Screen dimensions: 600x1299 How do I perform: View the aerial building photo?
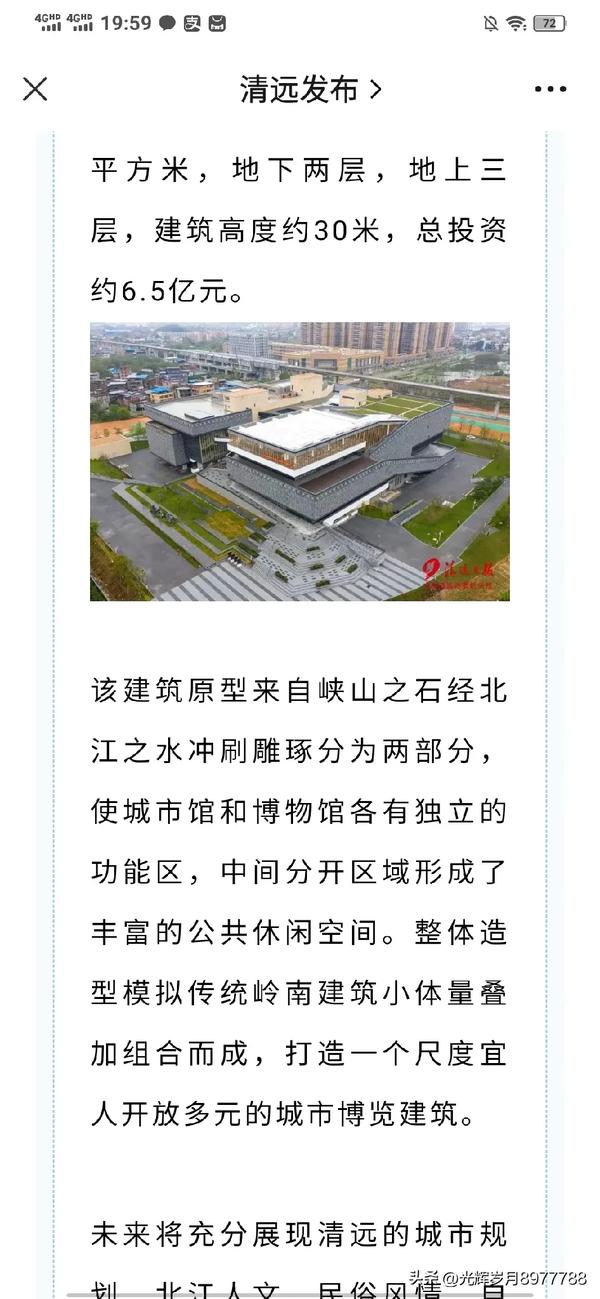[x=300, y=461]
